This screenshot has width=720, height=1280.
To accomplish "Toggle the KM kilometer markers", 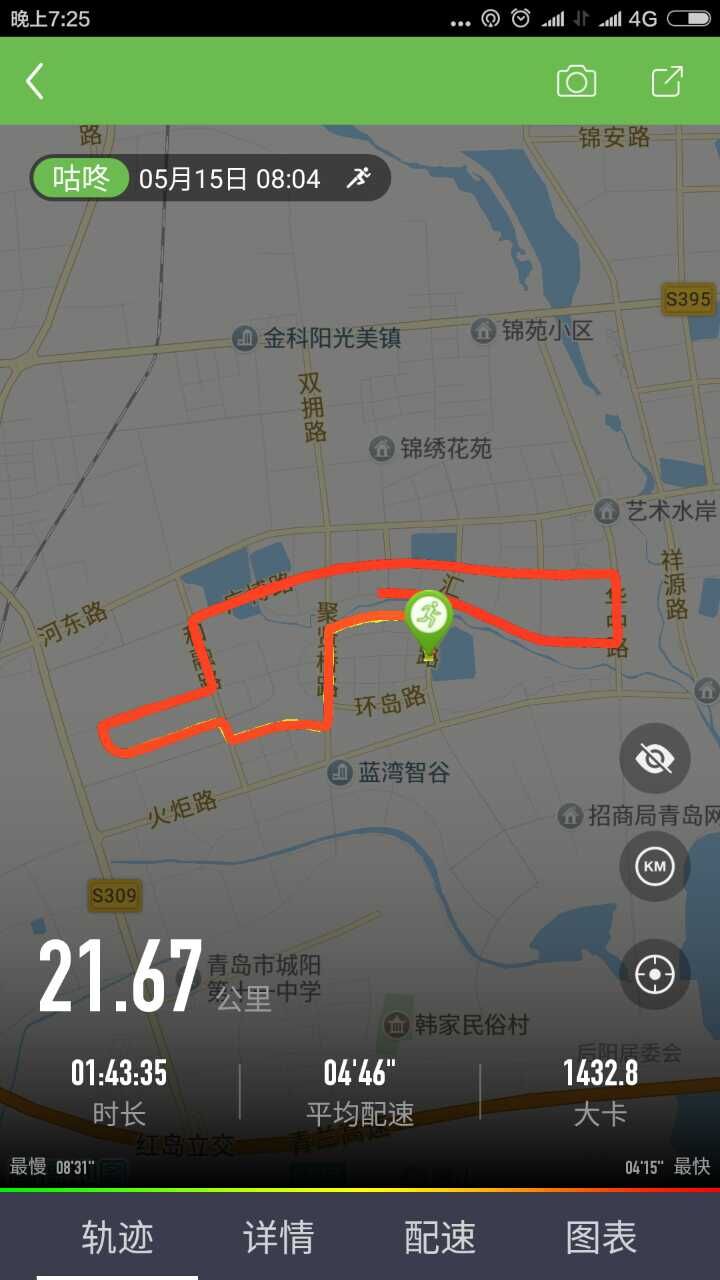I will pyautogui.click(x=655, y=866).
